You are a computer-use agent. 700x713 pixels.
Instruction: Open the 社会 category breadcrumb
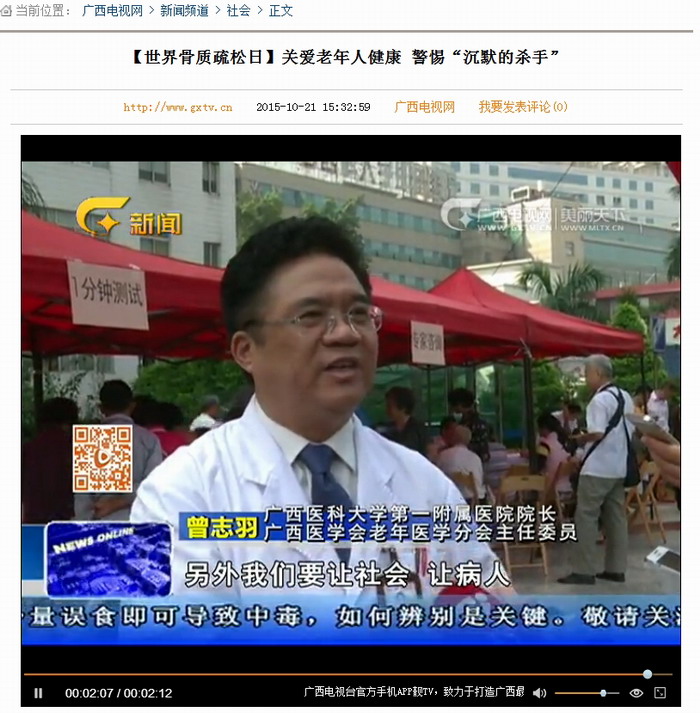tap(238, 10)
